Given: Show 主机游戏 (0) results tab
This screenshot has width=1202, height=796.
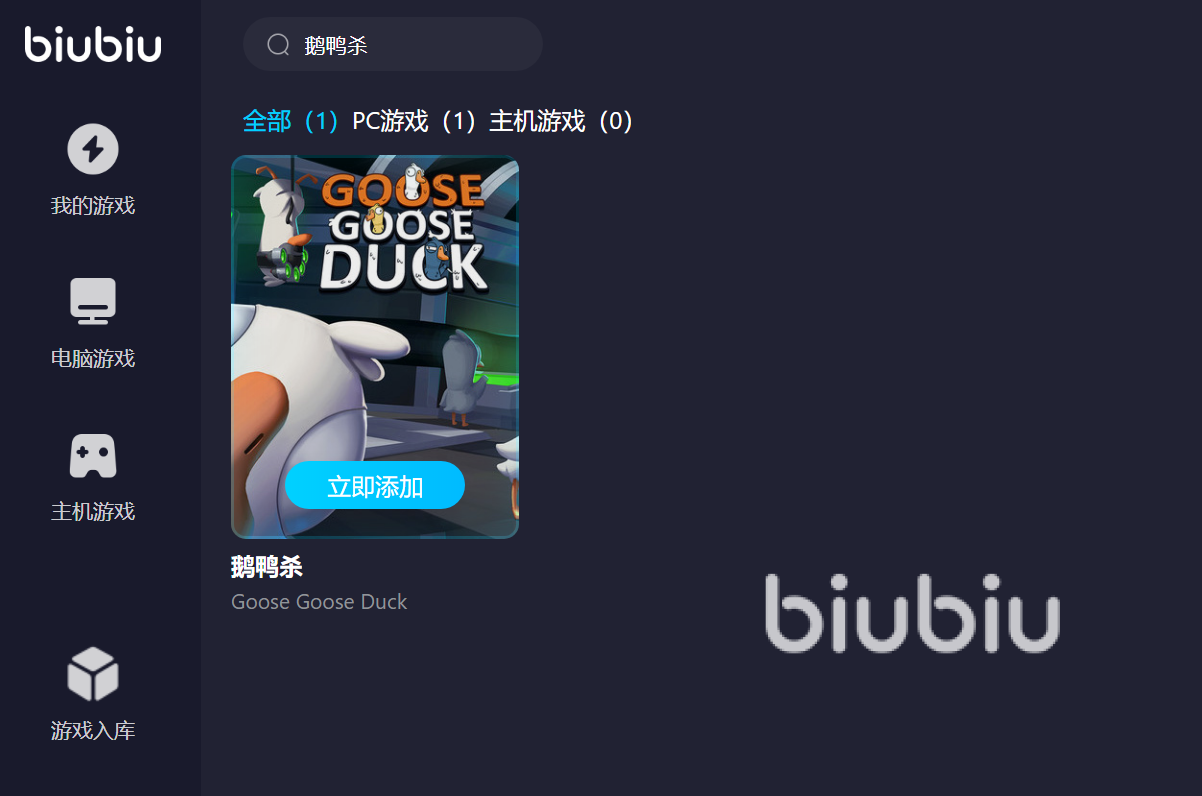Looking at the screenshot, I should (x=561, y=122).
